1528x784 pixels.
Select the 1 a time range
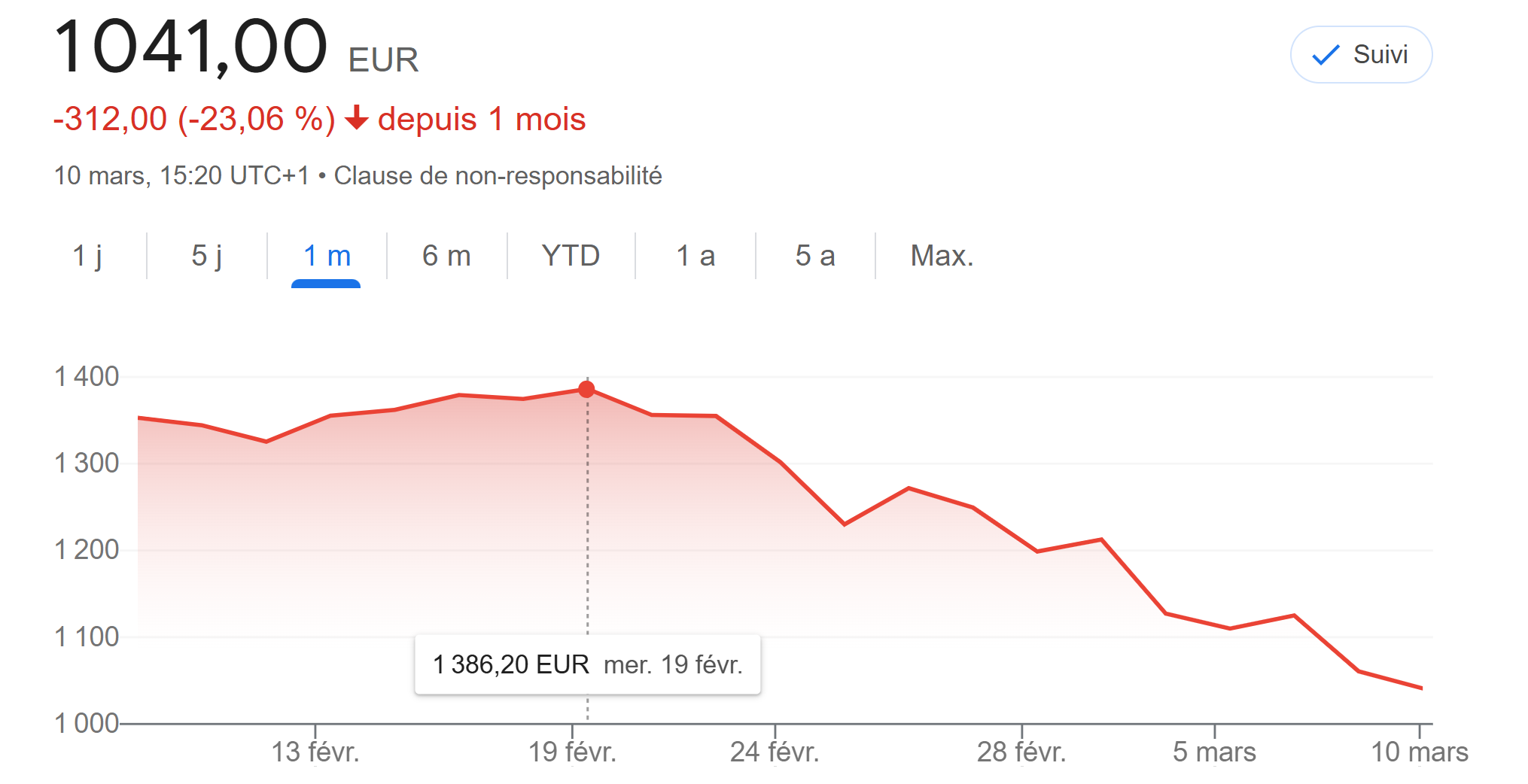pos(695,256)
